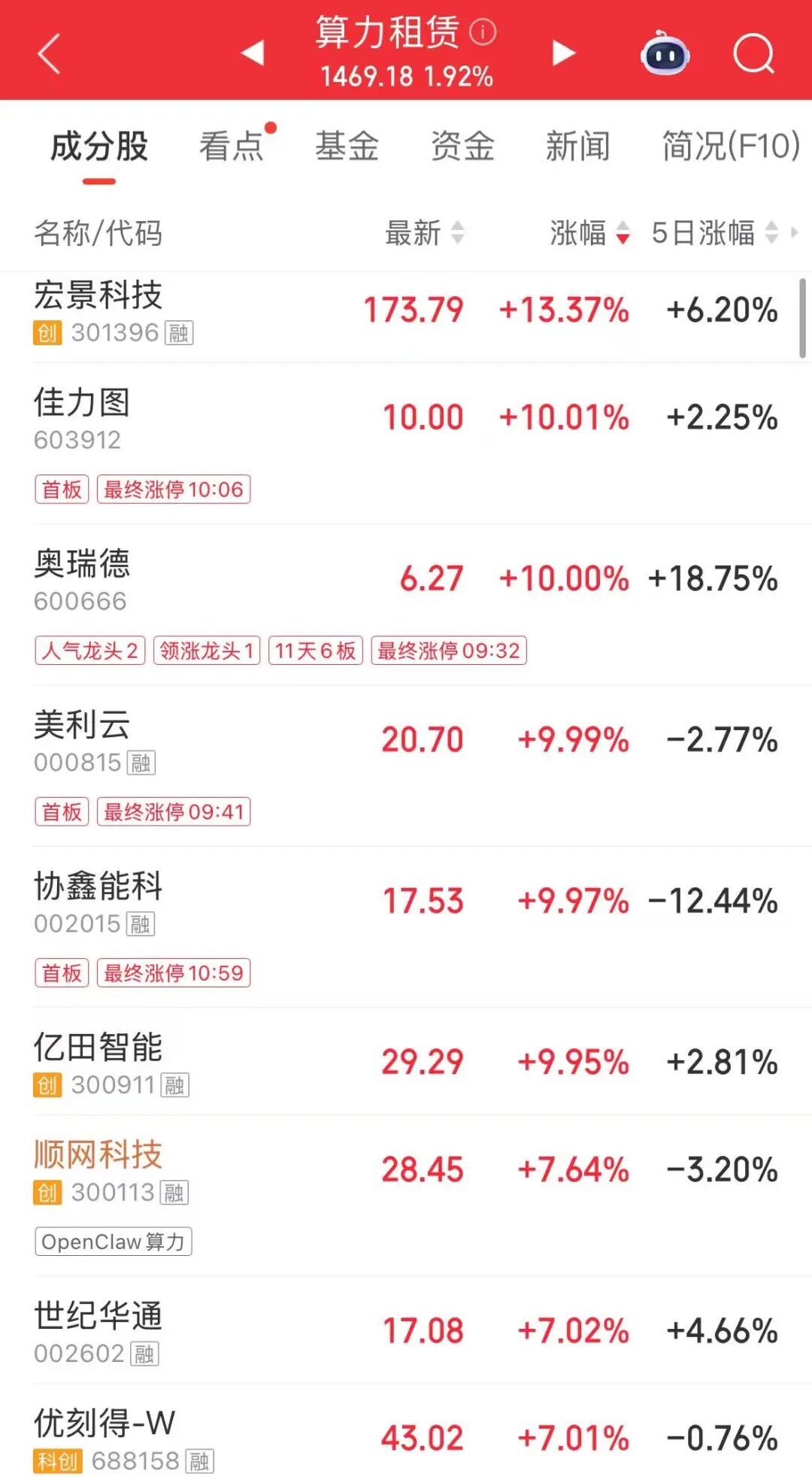Open 宏景科技 stock details
Image resolution: width=812 pixels, height=1477 pixels.
98,296
